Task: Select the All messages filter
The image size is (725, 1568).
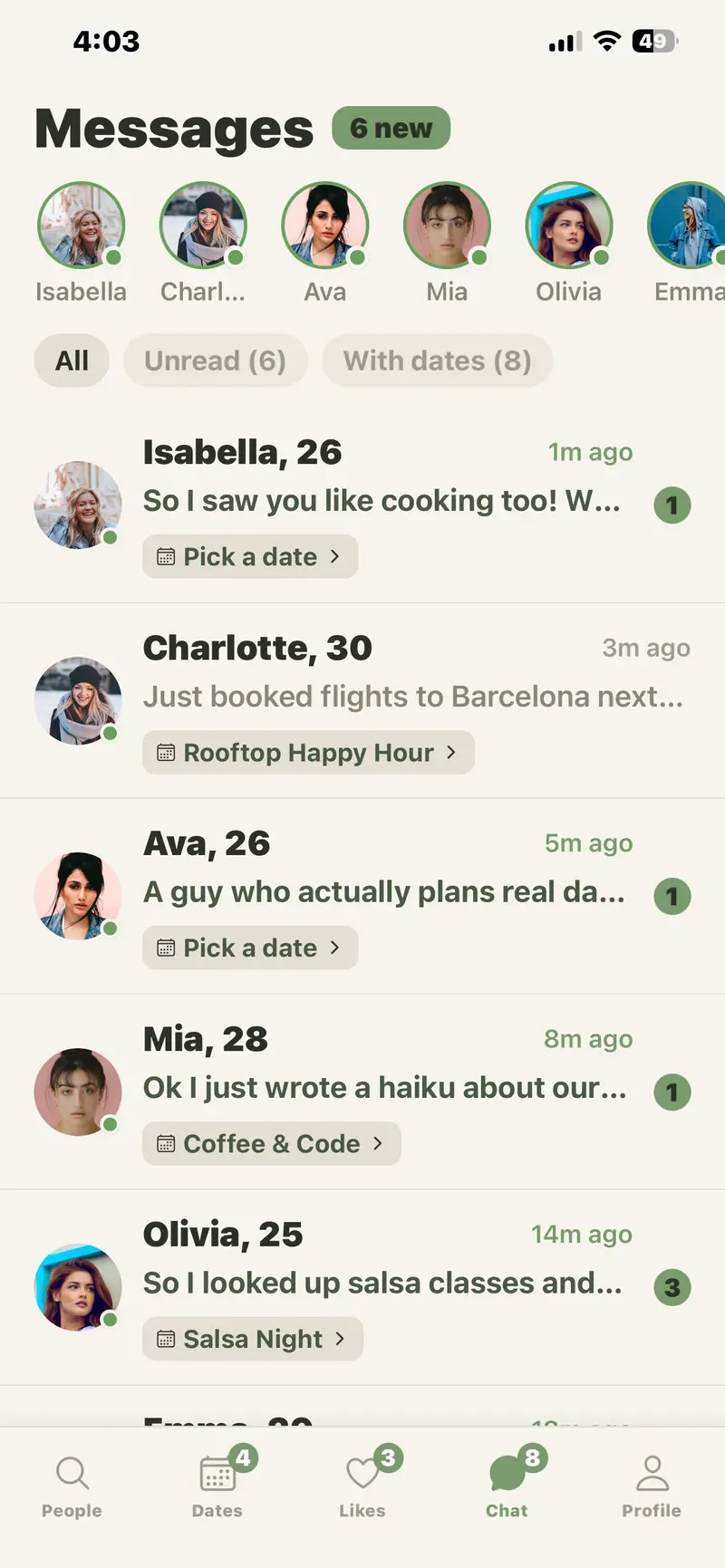Action: (x=71, y=361)
